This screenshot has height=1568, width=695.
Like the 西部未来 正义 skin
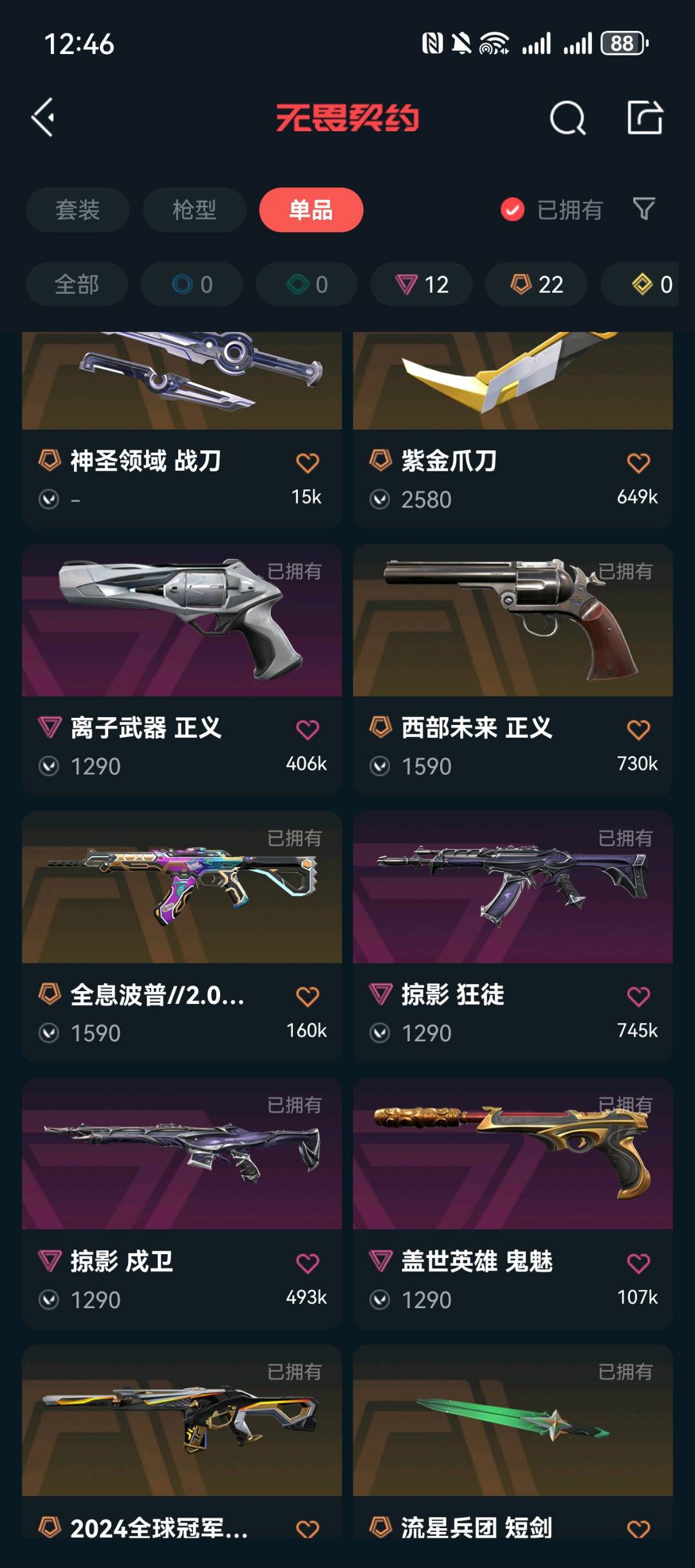click(638, 729)
